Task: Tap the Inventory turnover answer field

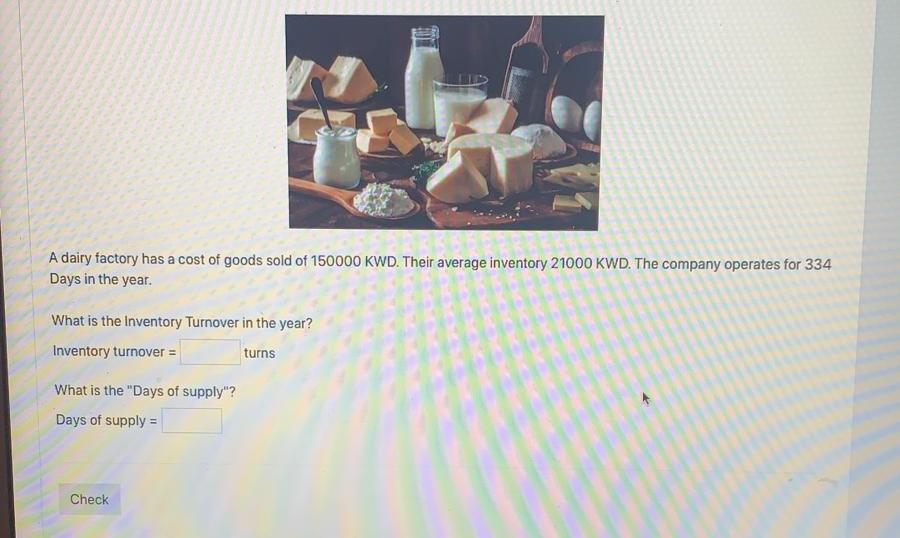Action: click(x=210, y=352)
